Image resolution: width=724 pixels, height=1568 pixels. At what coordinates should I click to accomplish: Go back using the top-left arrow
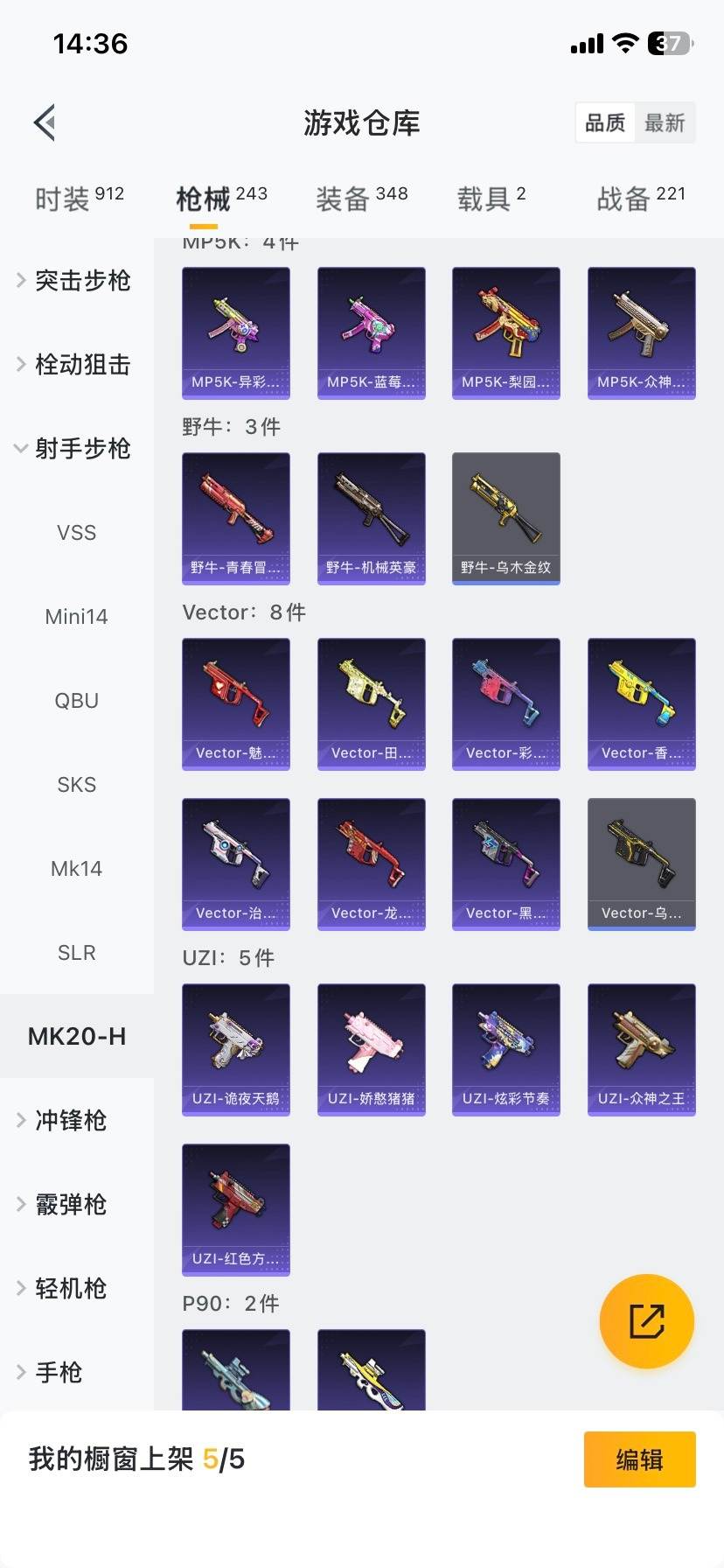(45, 122)
